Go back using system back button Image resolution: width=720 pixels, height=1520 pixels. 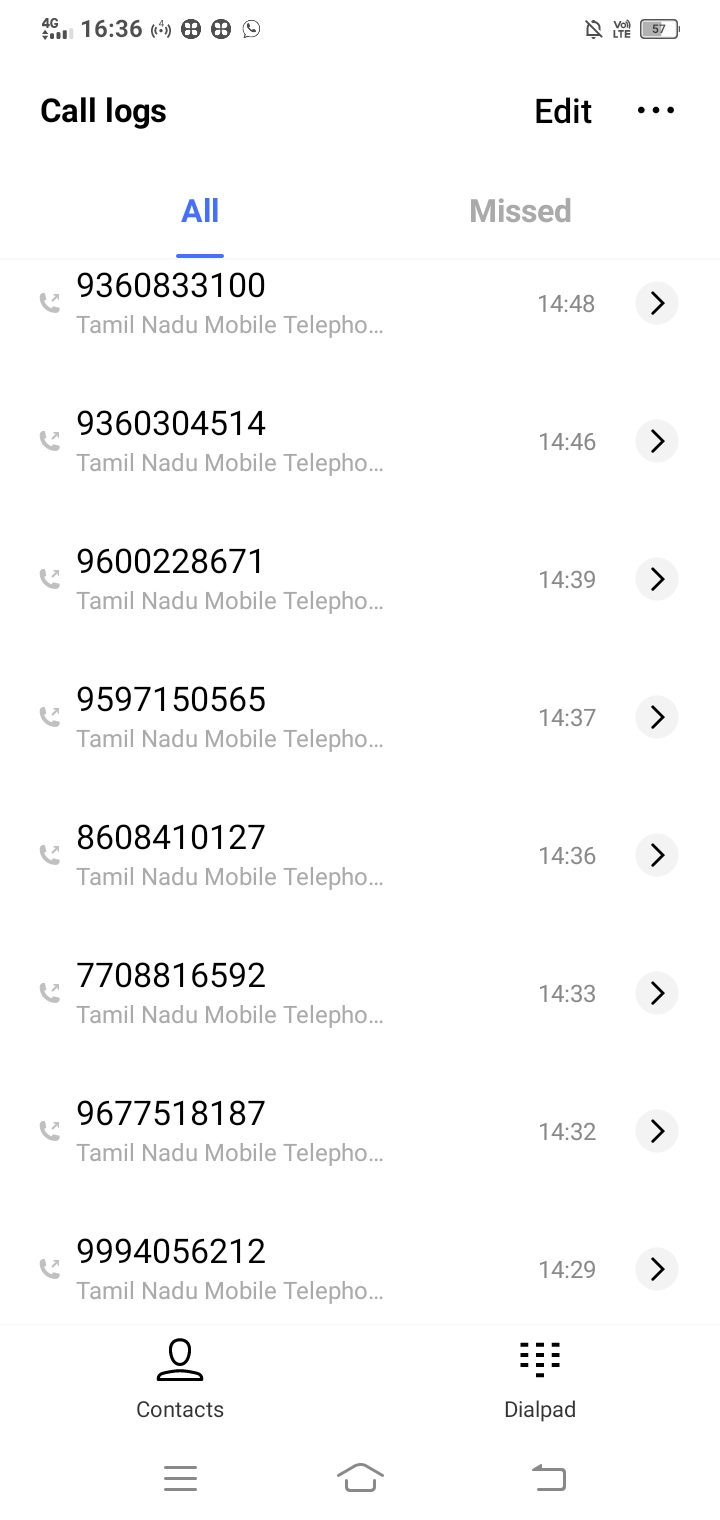[548, 1477]
